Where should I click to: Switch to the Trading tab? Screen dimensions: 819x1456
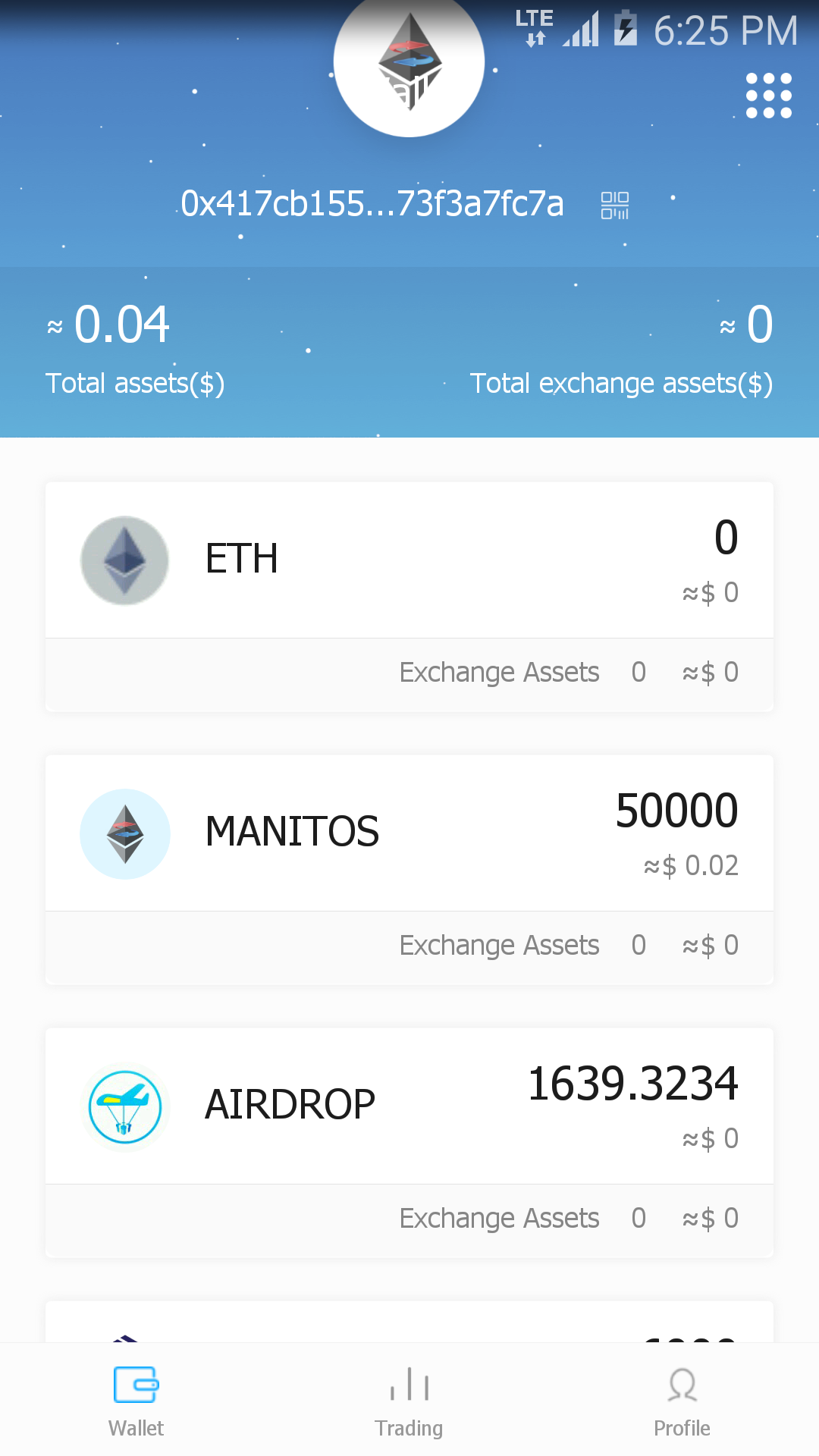pos(409,1401)
